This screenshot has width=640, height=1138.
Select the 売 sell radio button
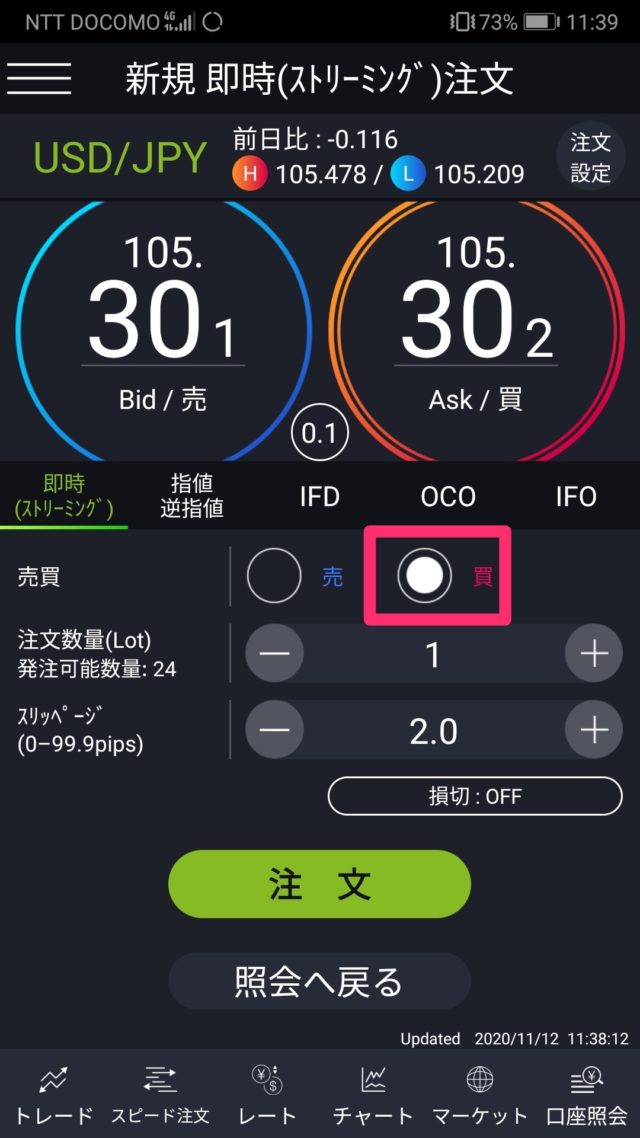point(274,576)
